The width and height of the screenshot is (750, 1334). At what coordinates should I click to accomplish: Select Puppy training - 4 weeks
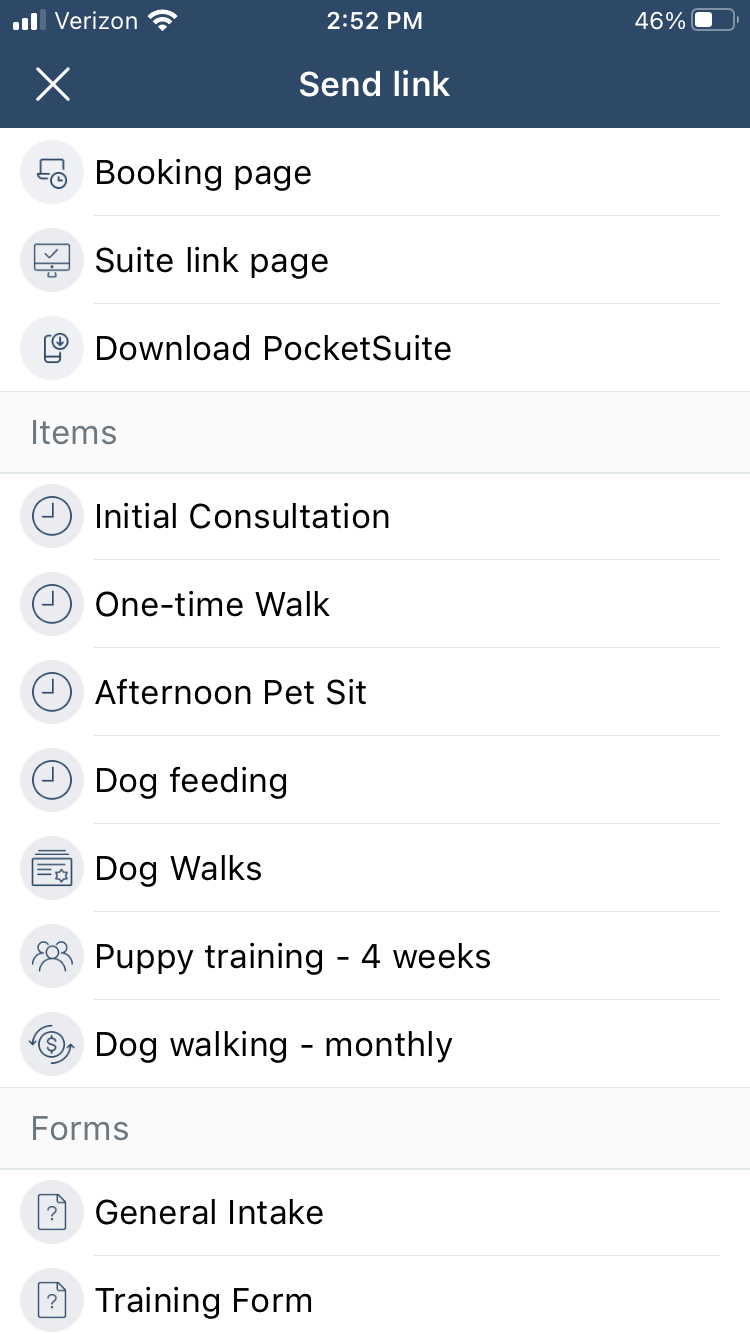[375, 956]
